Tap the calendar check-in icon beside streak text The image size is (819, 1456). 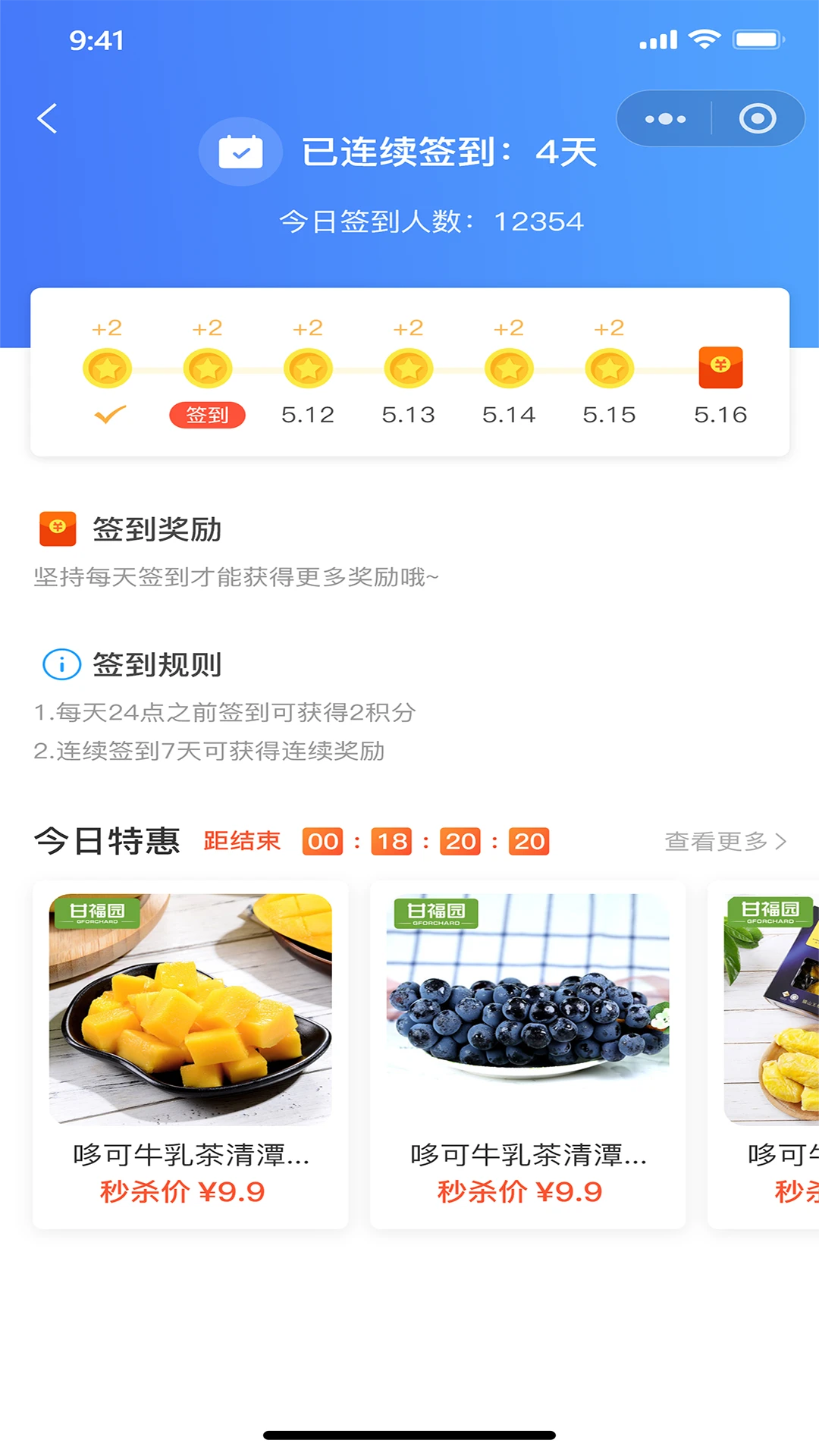240,152
